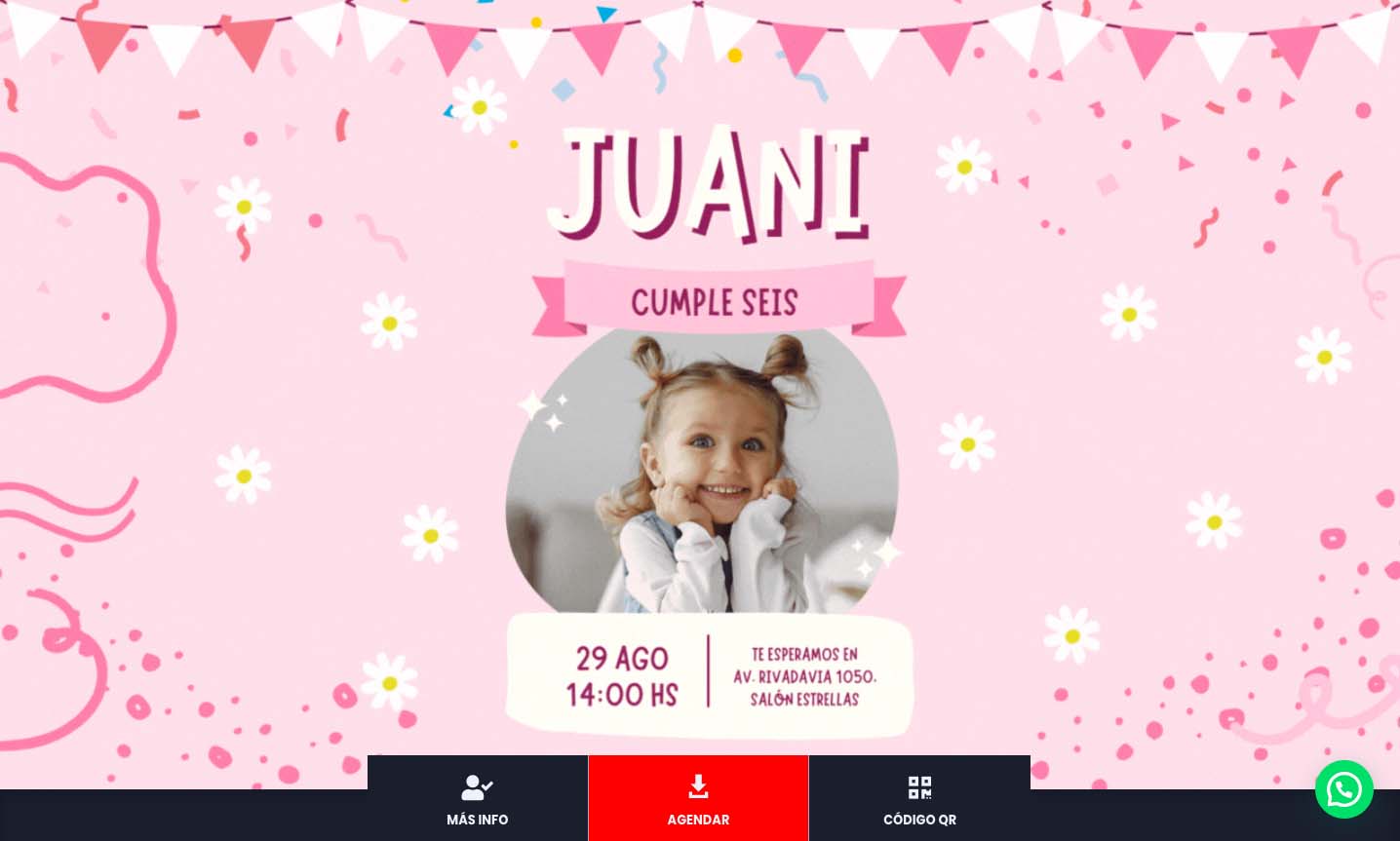Viewport: 1400px width, 841px height.
Task: Show the Código QR
Action: pyautogui.click(x=919, y=799)
